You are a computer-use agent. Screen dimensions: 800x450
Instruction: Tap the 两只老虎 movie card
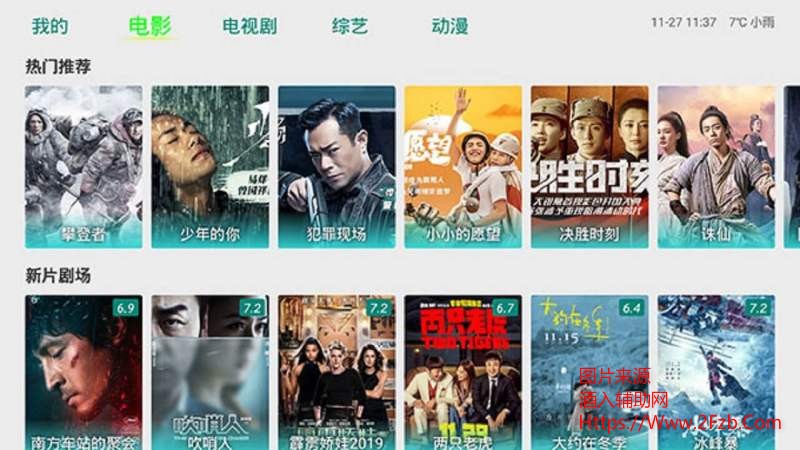click(x=463, y=372)
